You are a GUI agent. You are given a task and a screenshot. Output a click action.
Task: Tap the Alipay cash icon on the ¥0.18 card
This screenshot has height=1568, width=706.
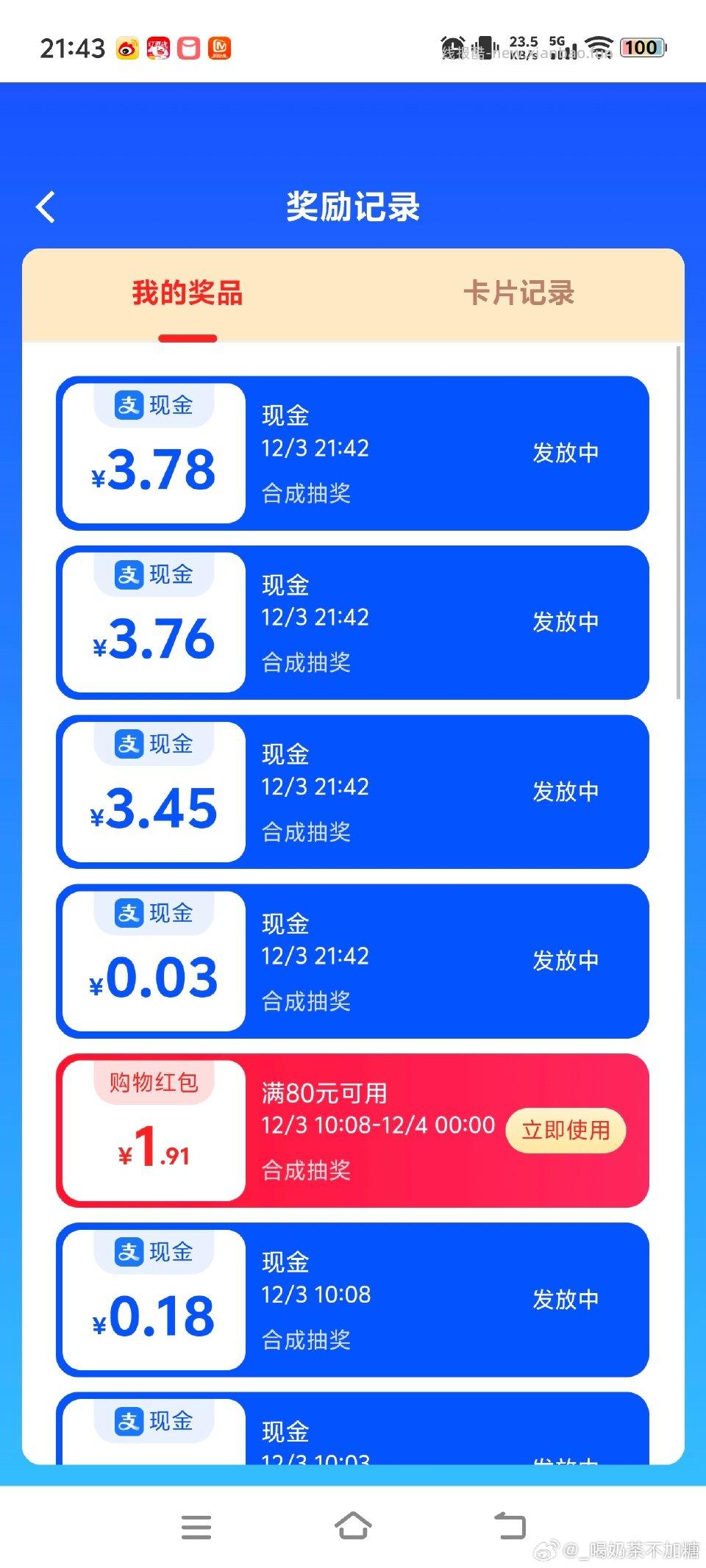151,1250
